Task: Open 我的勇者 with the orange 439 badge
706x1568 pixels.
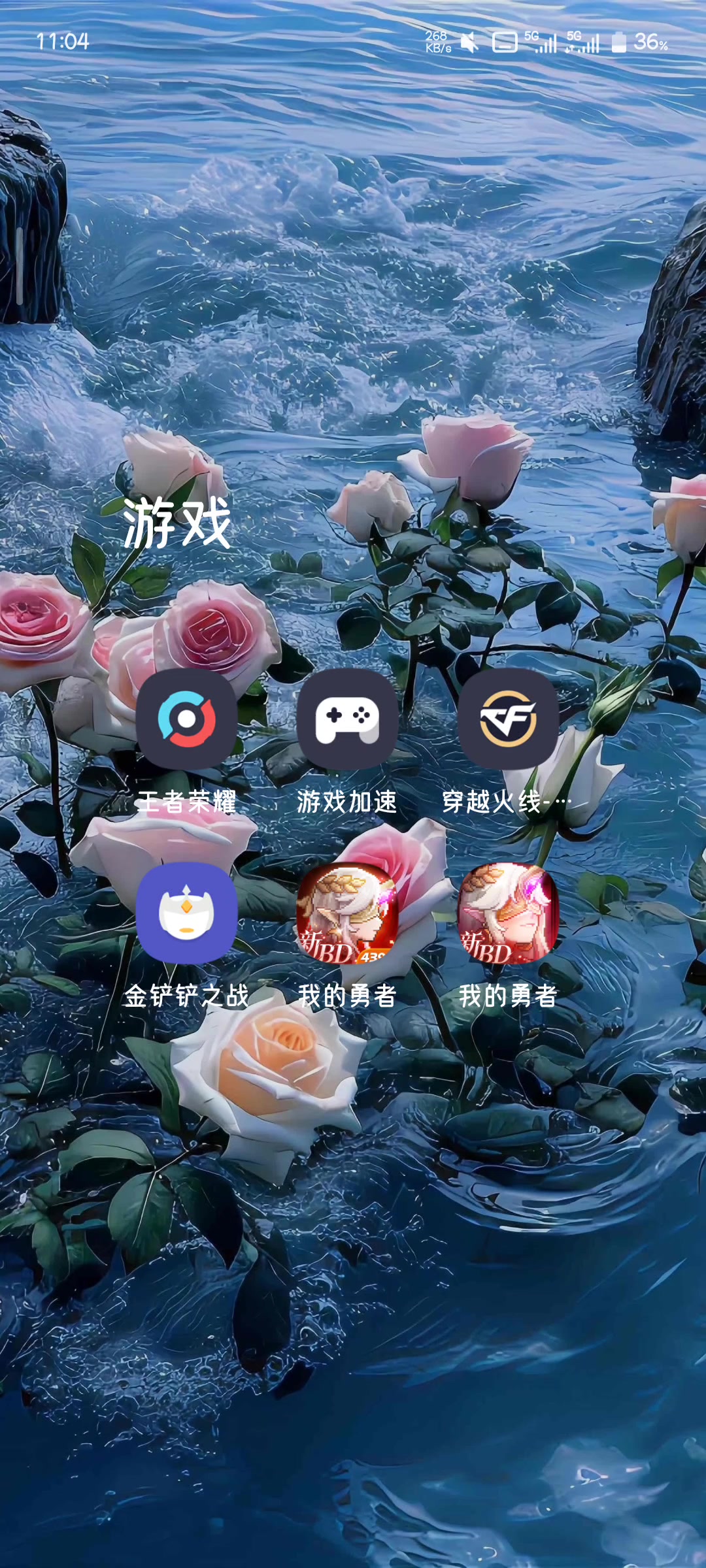Action: coord(347,913)
